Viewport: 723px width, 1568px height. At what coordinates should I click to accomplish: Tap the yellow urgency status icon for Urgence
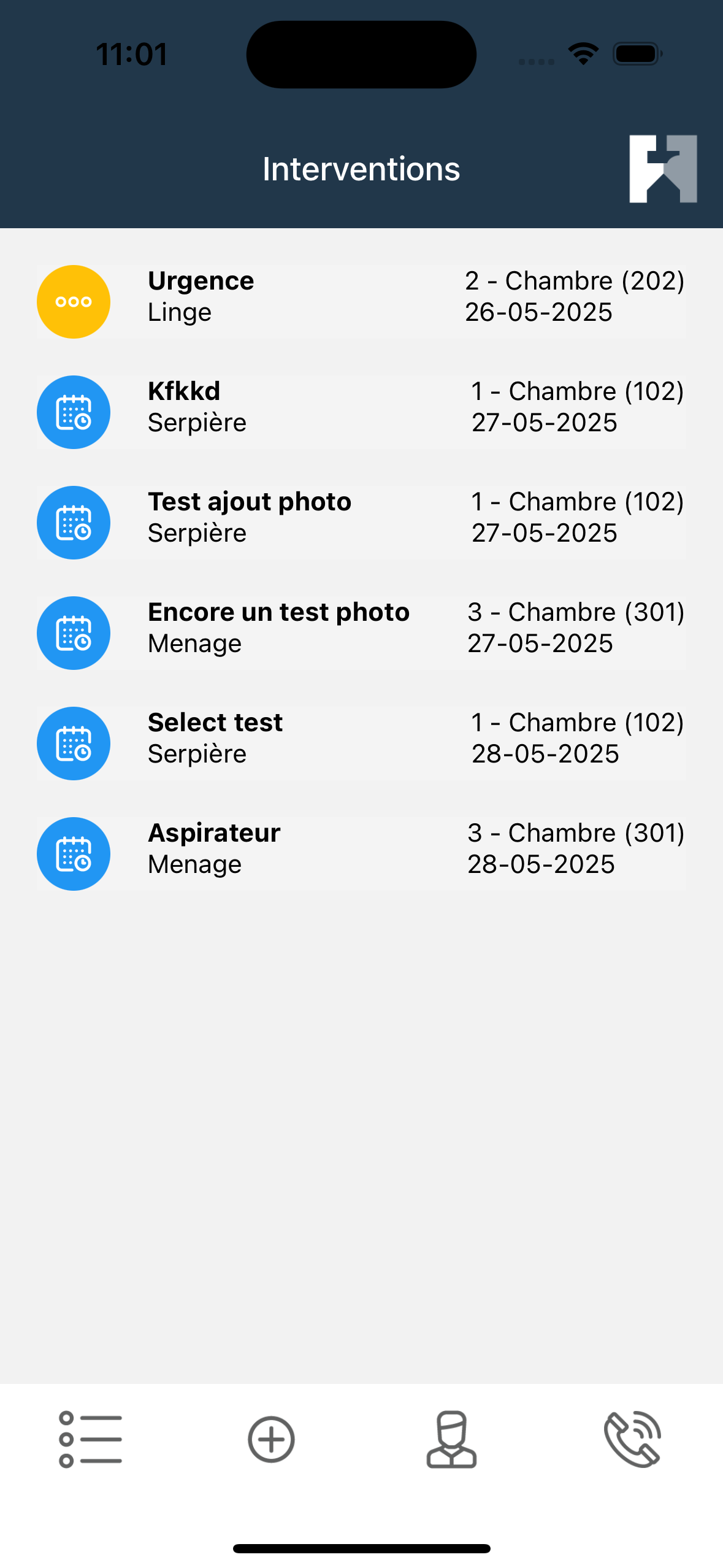point(74,301)
